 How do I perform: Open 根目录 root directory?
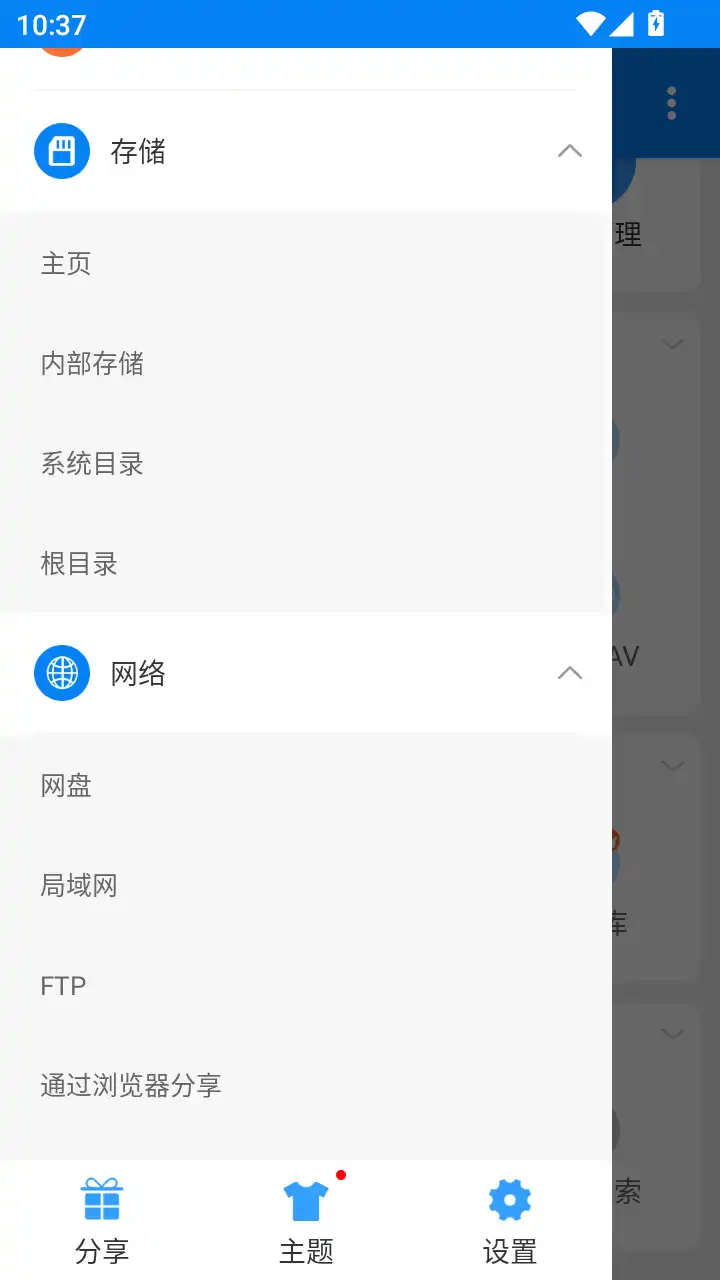point(79,563)
